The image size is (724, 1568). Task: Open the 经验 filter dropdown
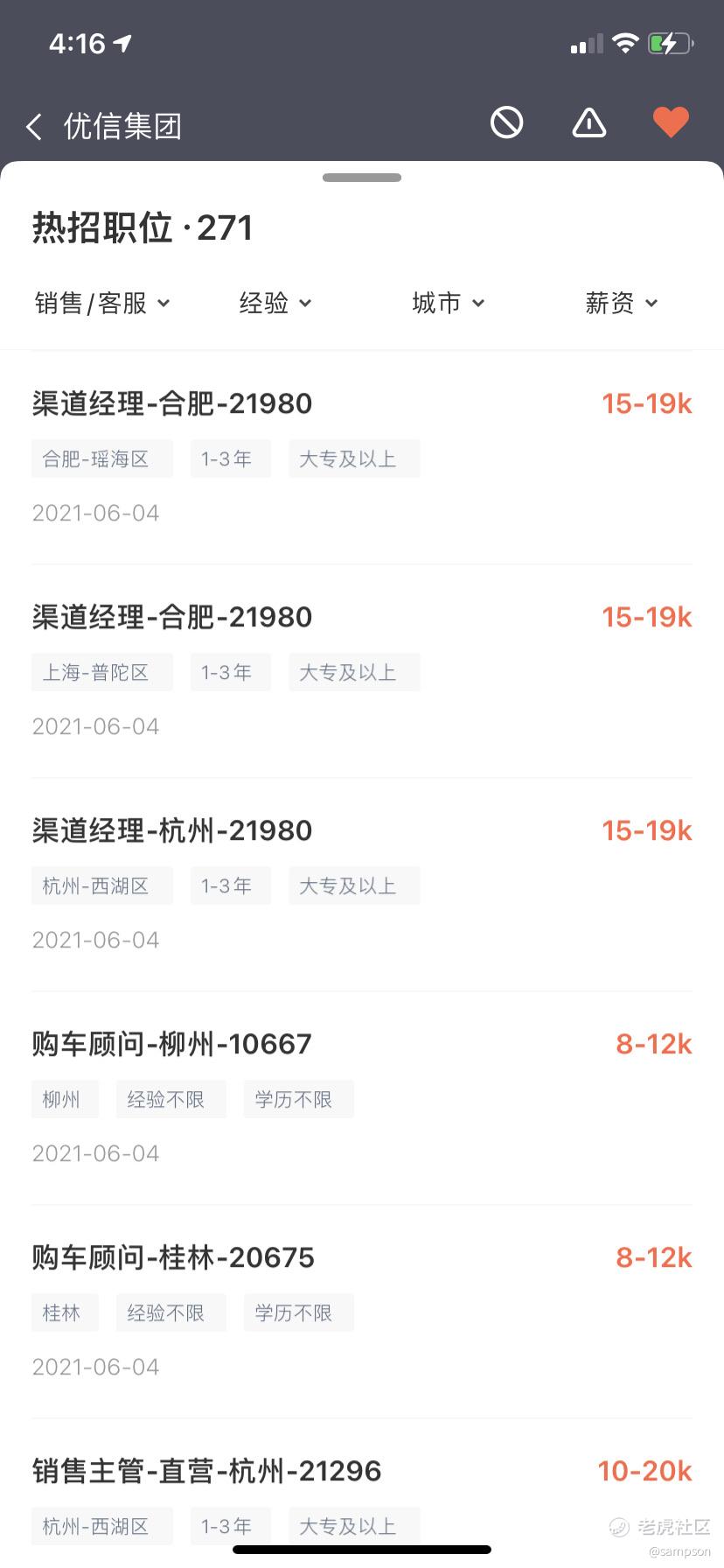tap(275, 303)
